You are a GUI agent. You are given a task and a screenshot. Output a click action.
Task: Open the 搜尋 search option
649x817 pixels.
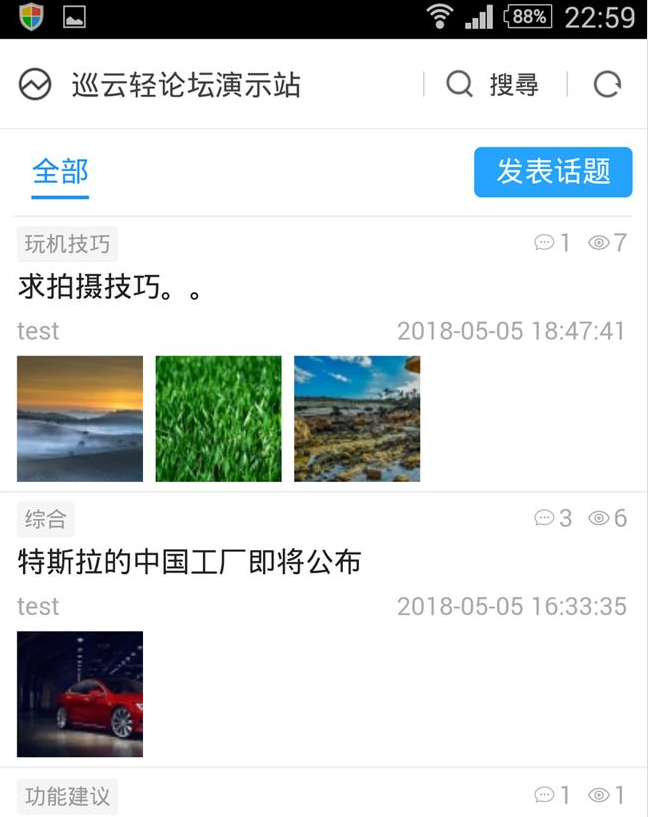coord(493,85)
